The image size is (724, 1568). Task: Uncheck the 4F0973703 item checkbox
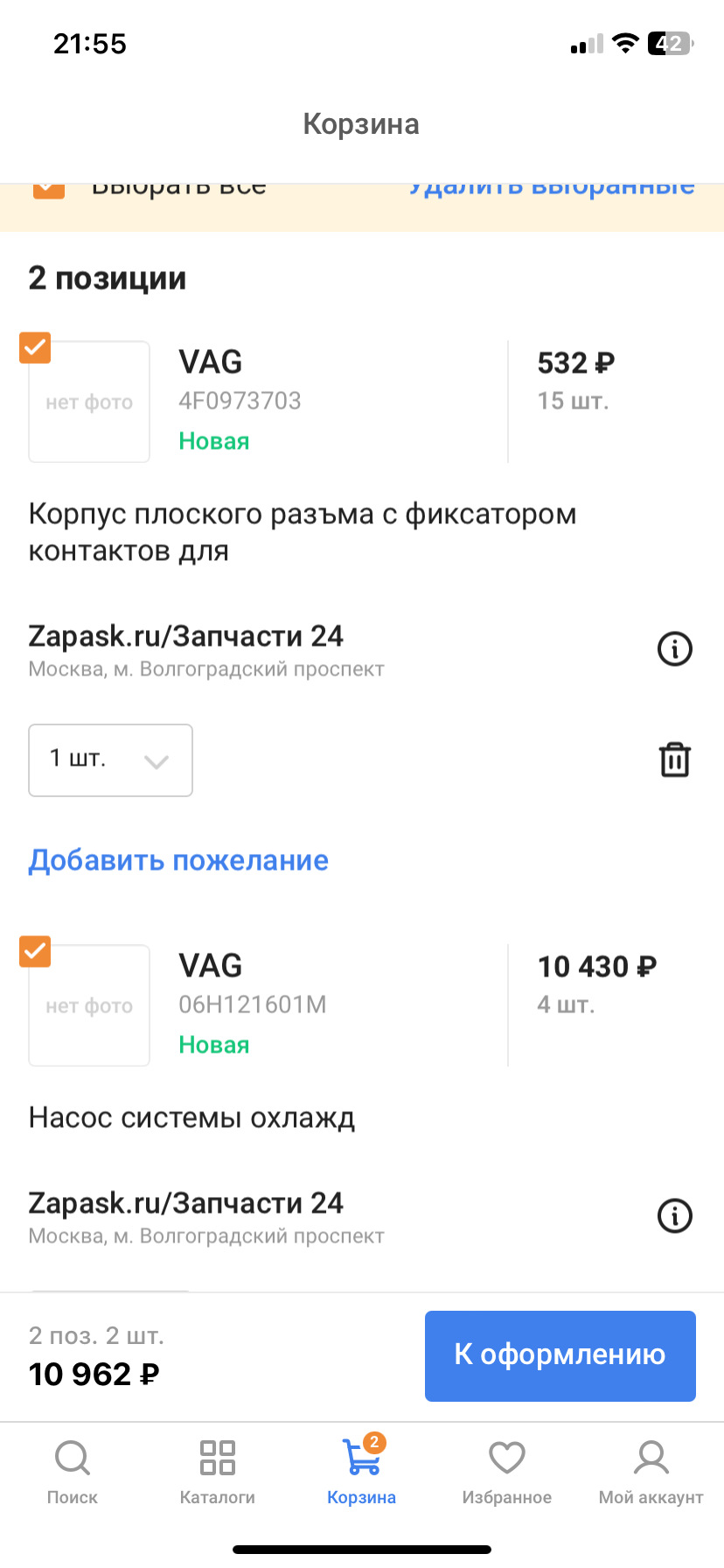coord(35,347)
